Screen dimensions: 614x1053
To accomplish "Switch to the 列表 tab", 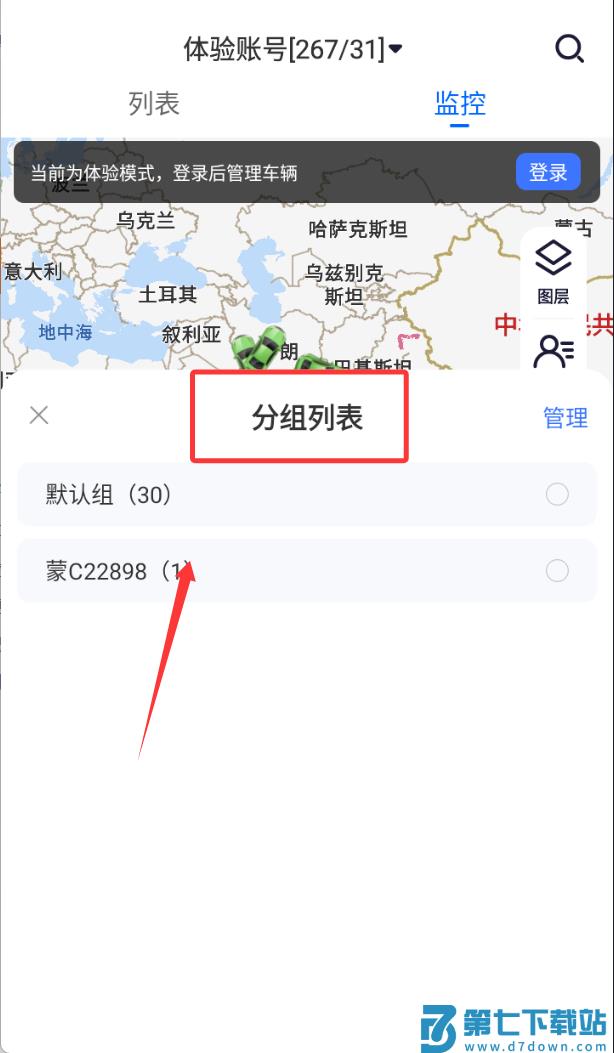I will click(154, 103).
